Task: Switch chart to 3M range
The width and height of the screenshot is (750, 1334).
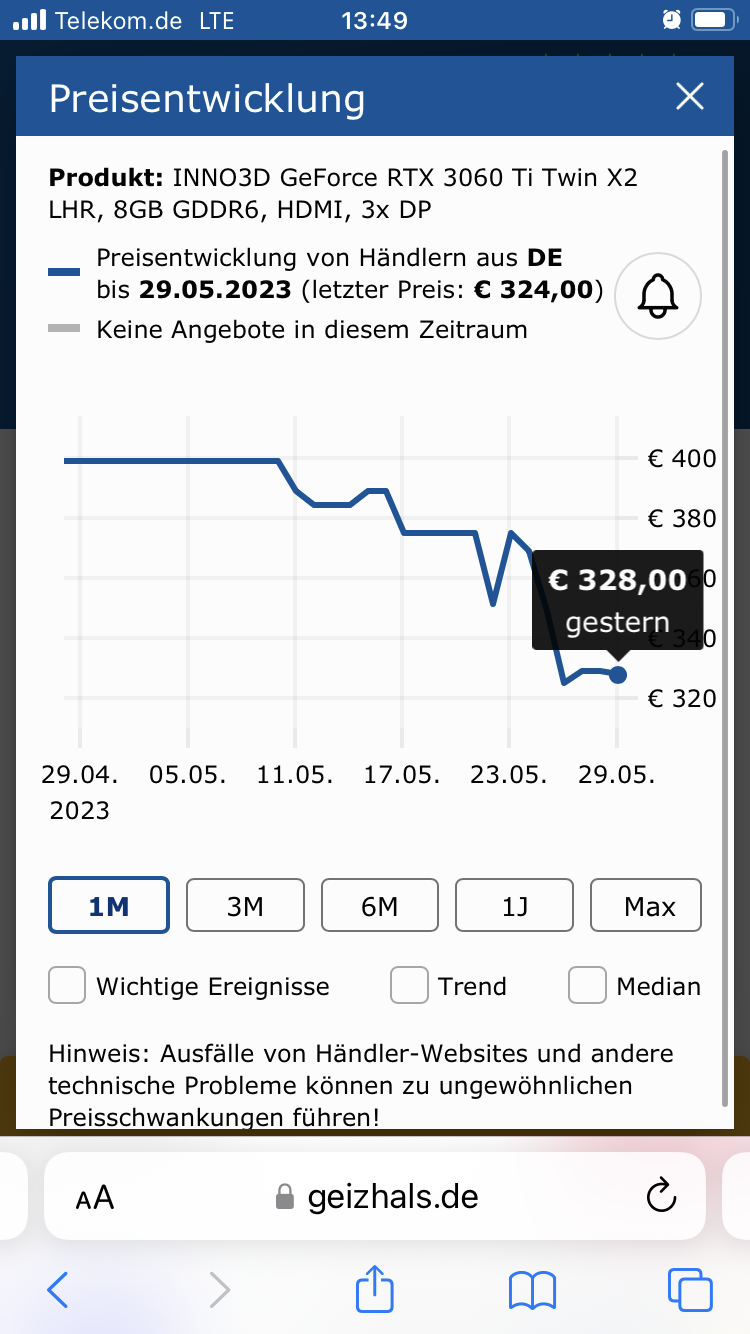Action: (245, 906)
